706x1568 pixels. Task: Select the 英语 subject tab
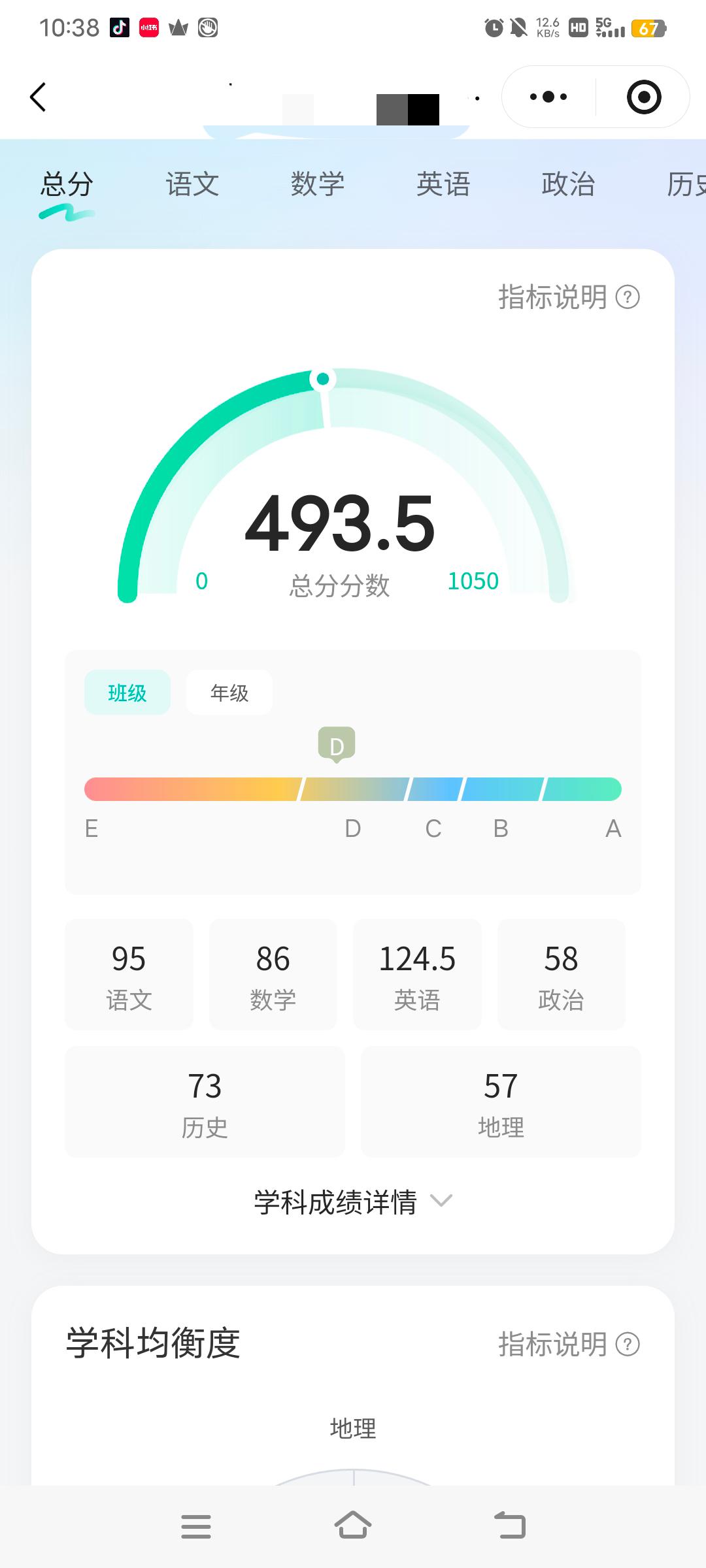click(443, 185)
